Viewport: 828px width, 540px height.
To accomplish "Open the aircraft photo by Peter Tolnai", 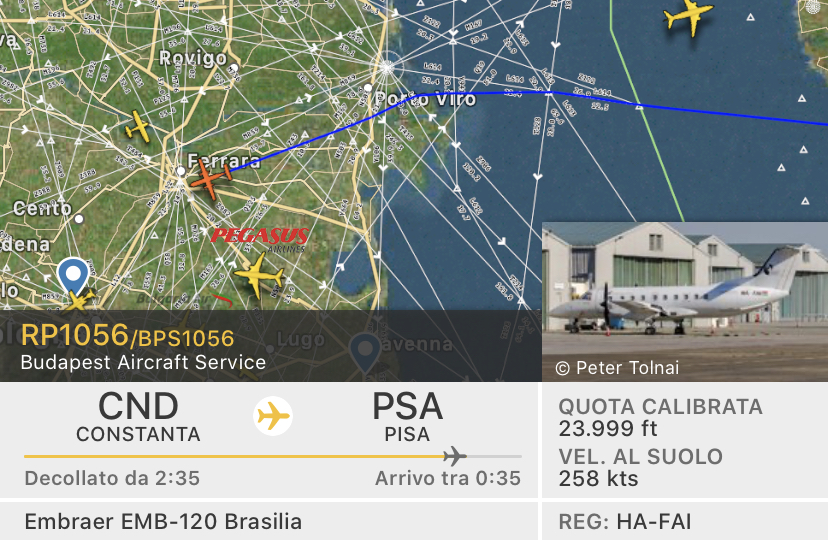I will click(x=684, y=300).
